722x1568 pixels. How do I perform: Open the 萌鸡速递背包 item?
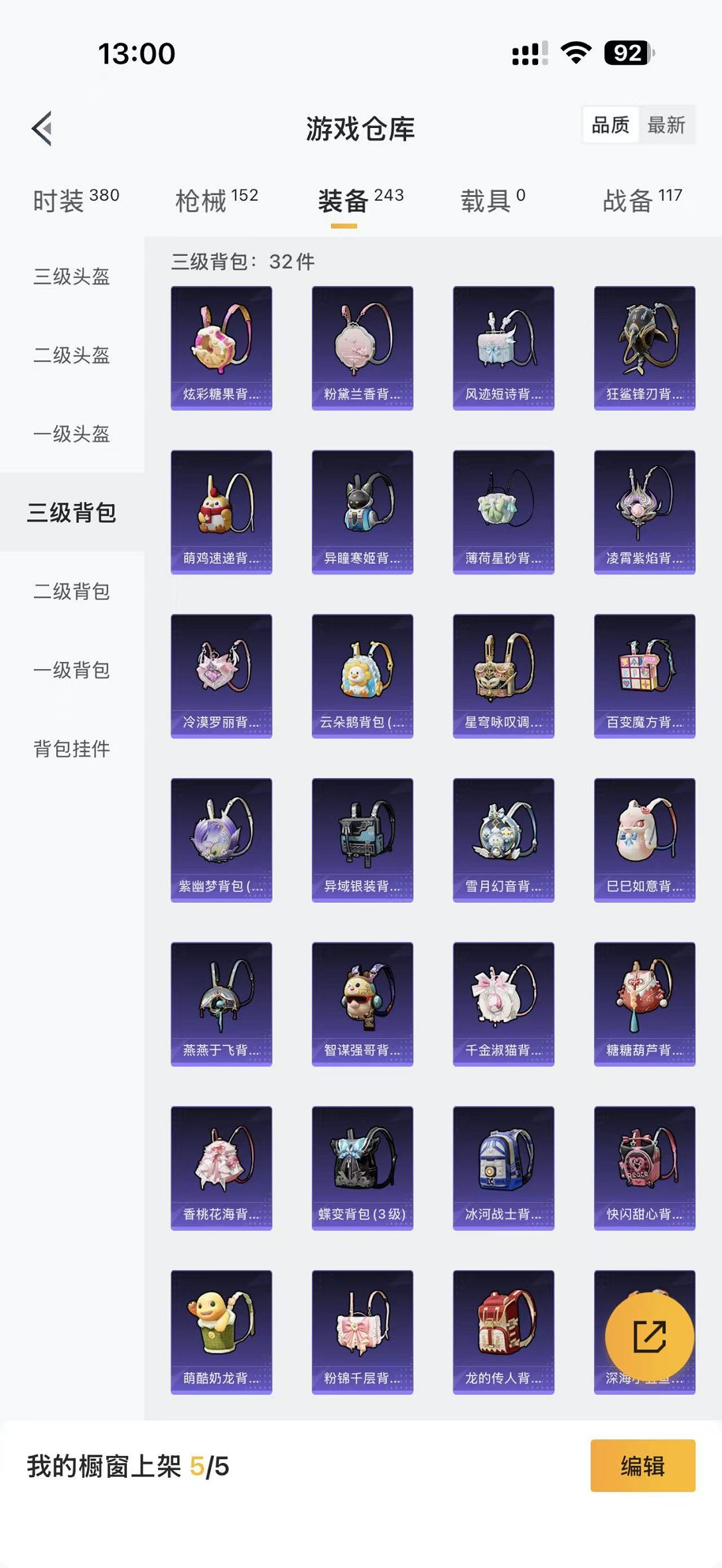tap(221, 511)
